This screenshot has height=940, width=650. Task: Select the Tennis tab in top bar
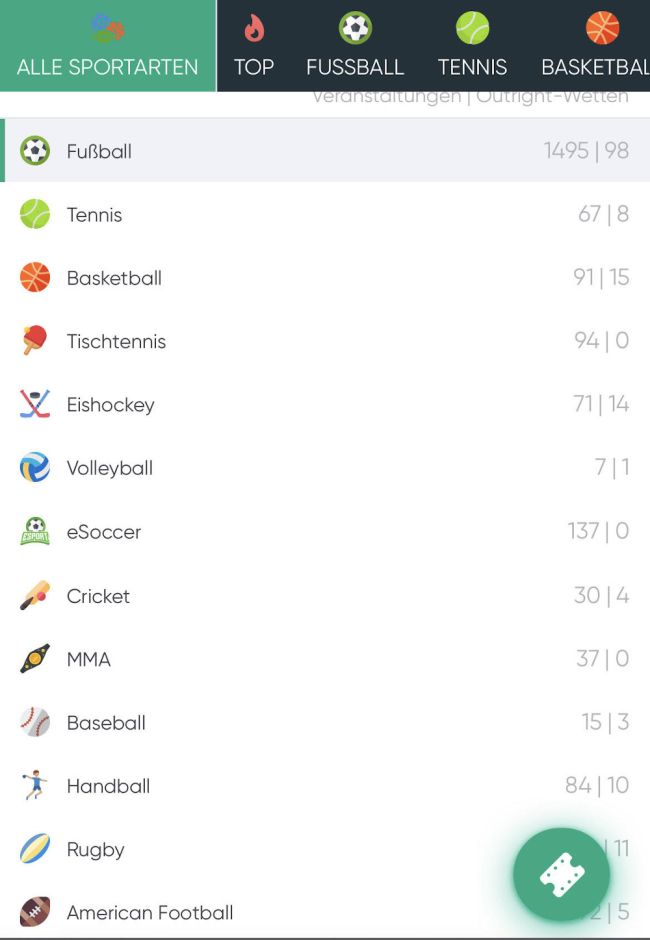[x=472, y=46]
